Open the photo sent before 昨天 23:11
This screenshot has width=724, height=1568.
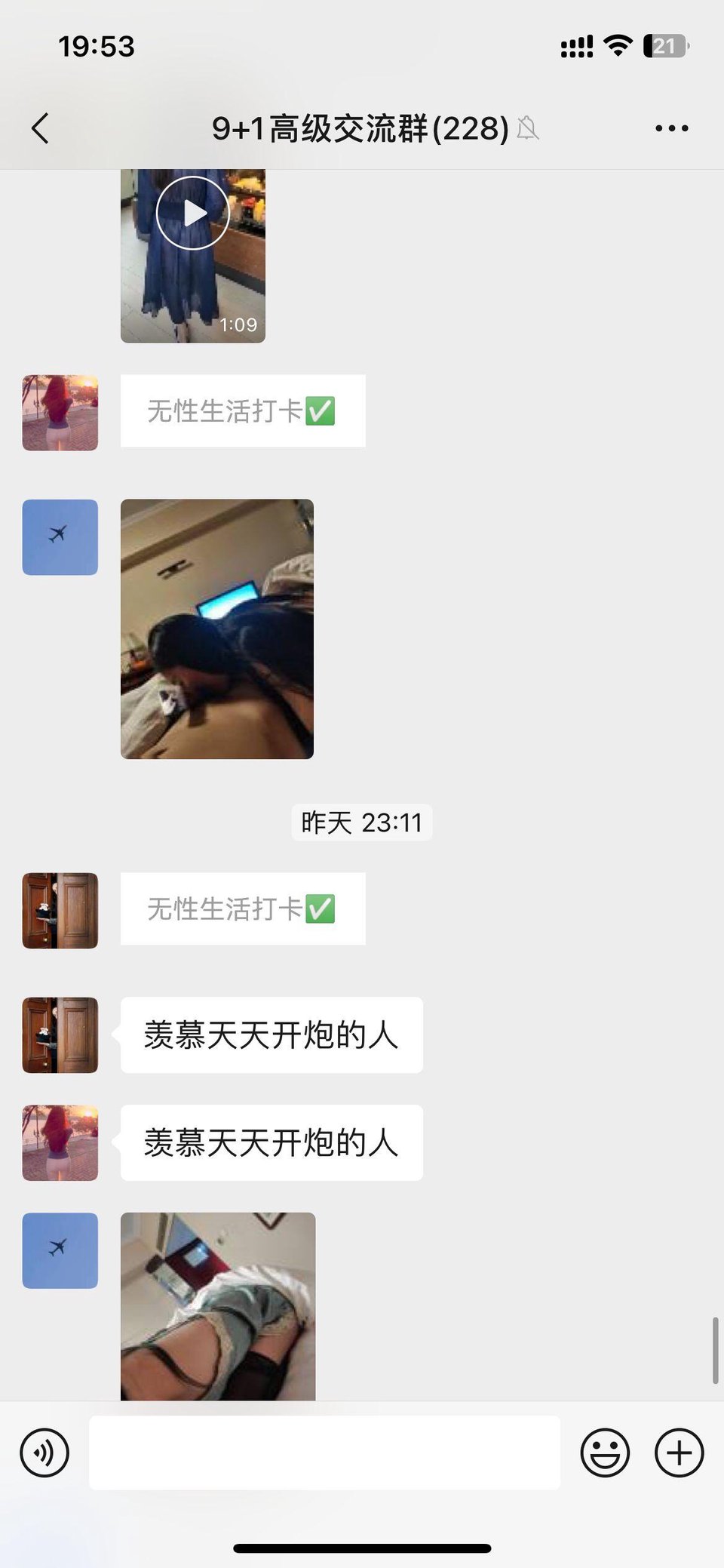[x=217, y=629]
